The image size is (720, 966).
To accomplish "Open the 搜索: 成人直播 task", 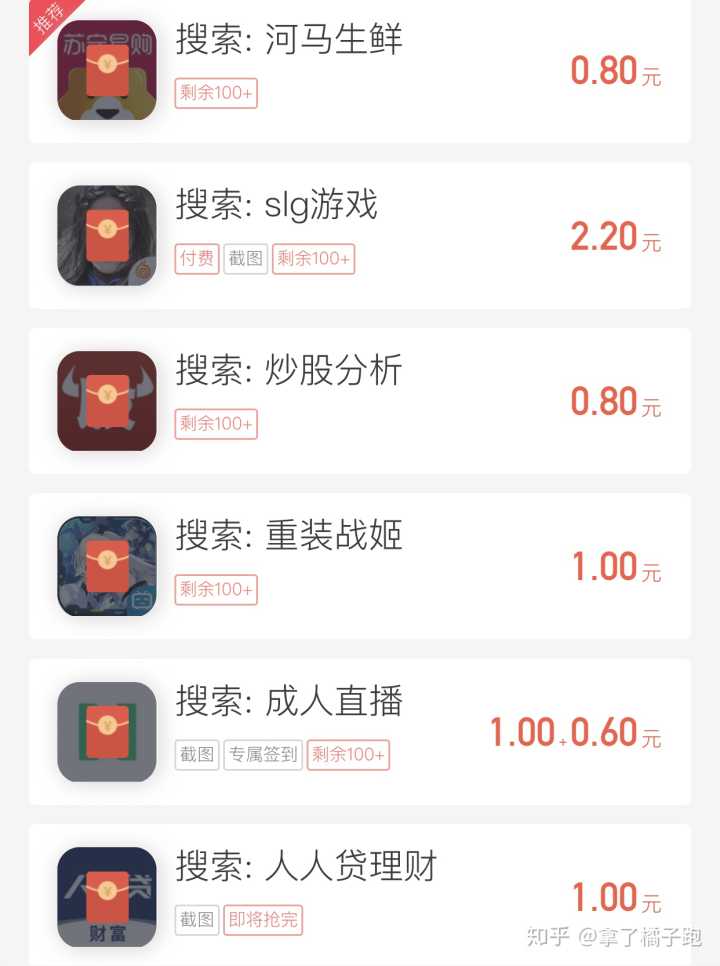I will tap(360, 731).
